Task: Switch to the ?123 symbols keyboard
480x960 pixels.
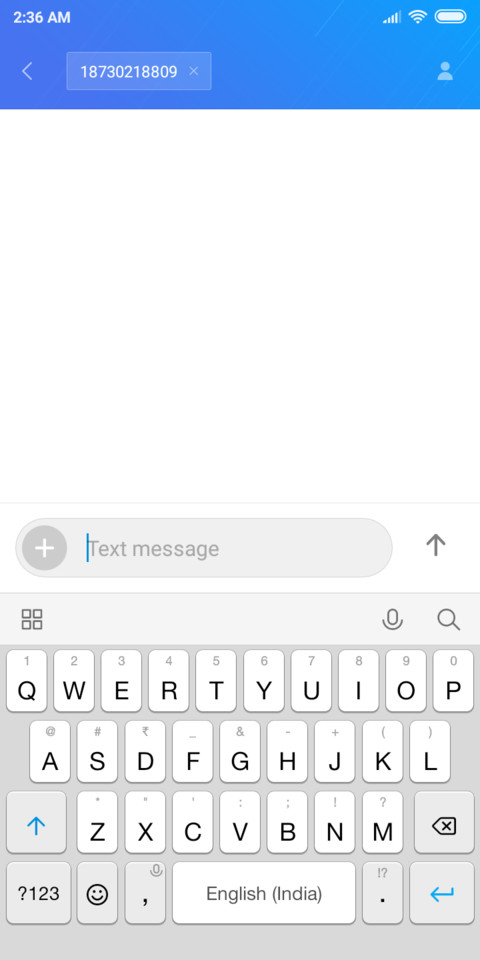Action: [x=39, y=893]
